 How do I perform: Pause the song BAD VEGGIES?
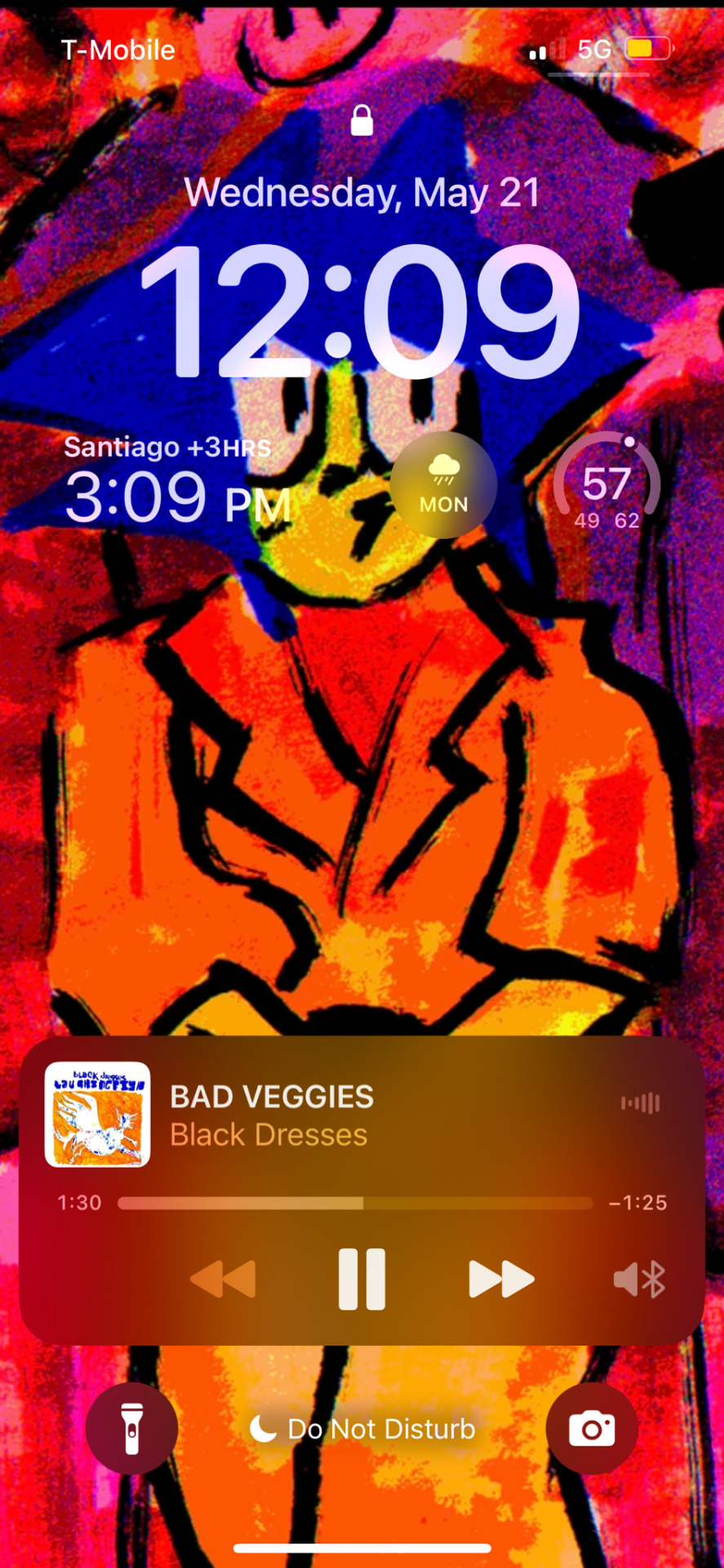point(362,1279)
